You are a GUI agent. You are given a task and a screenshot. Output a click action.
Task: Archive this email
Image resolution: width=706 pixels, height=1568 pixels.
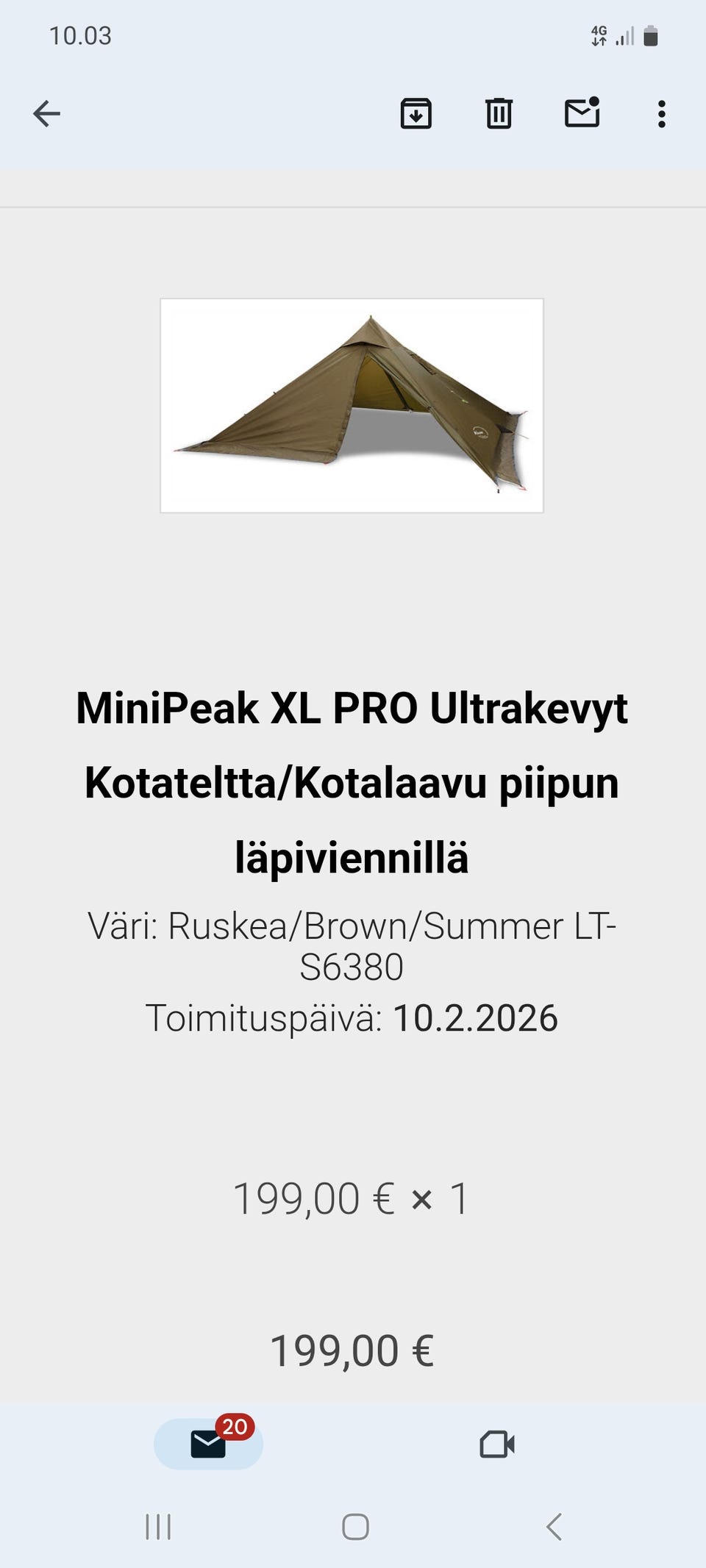(x=416, y=113)
